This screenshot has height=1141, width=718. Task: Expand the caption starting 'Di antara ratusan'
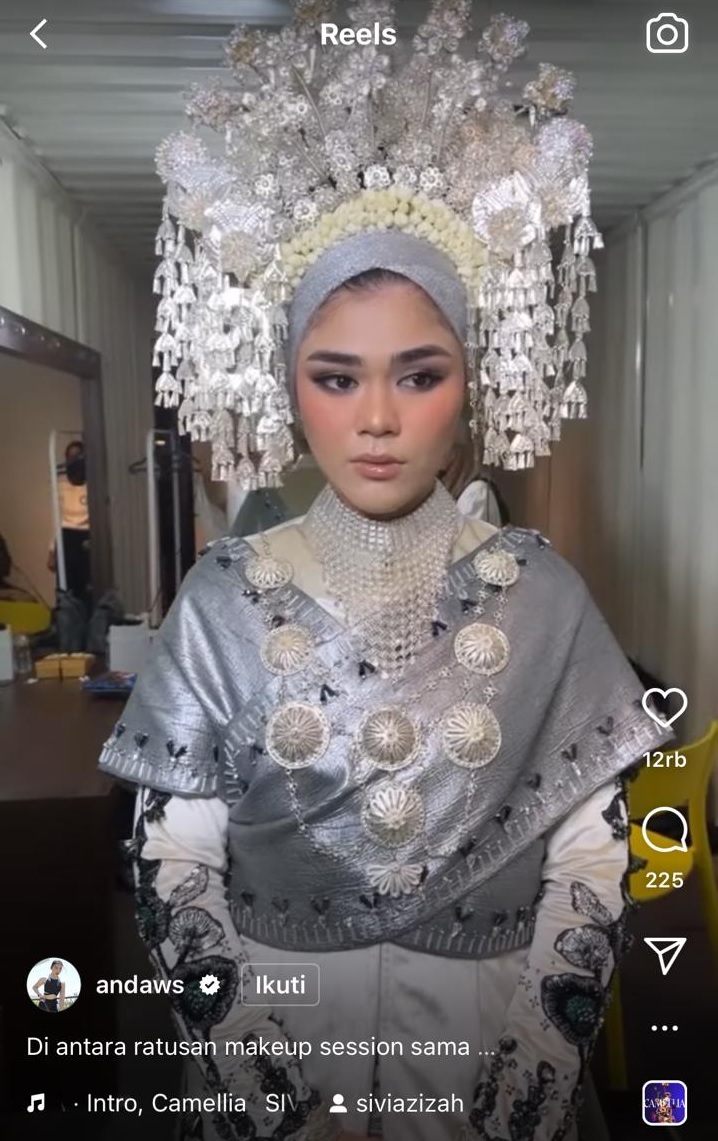(261, 1047)
